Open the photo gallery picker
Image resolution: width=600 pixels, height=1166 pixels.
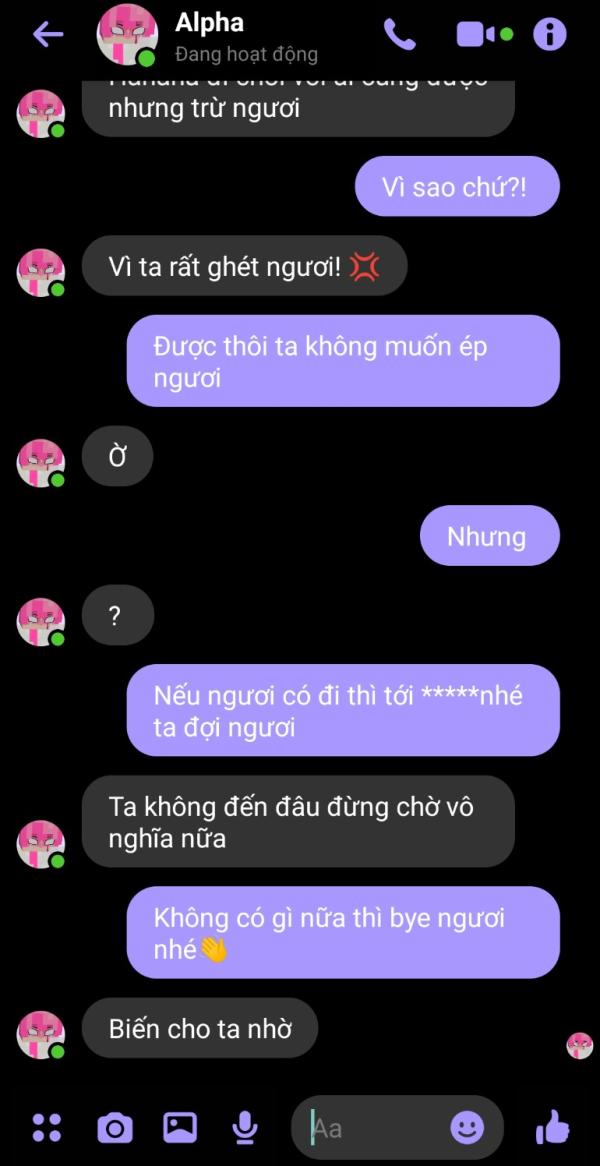180,1127
